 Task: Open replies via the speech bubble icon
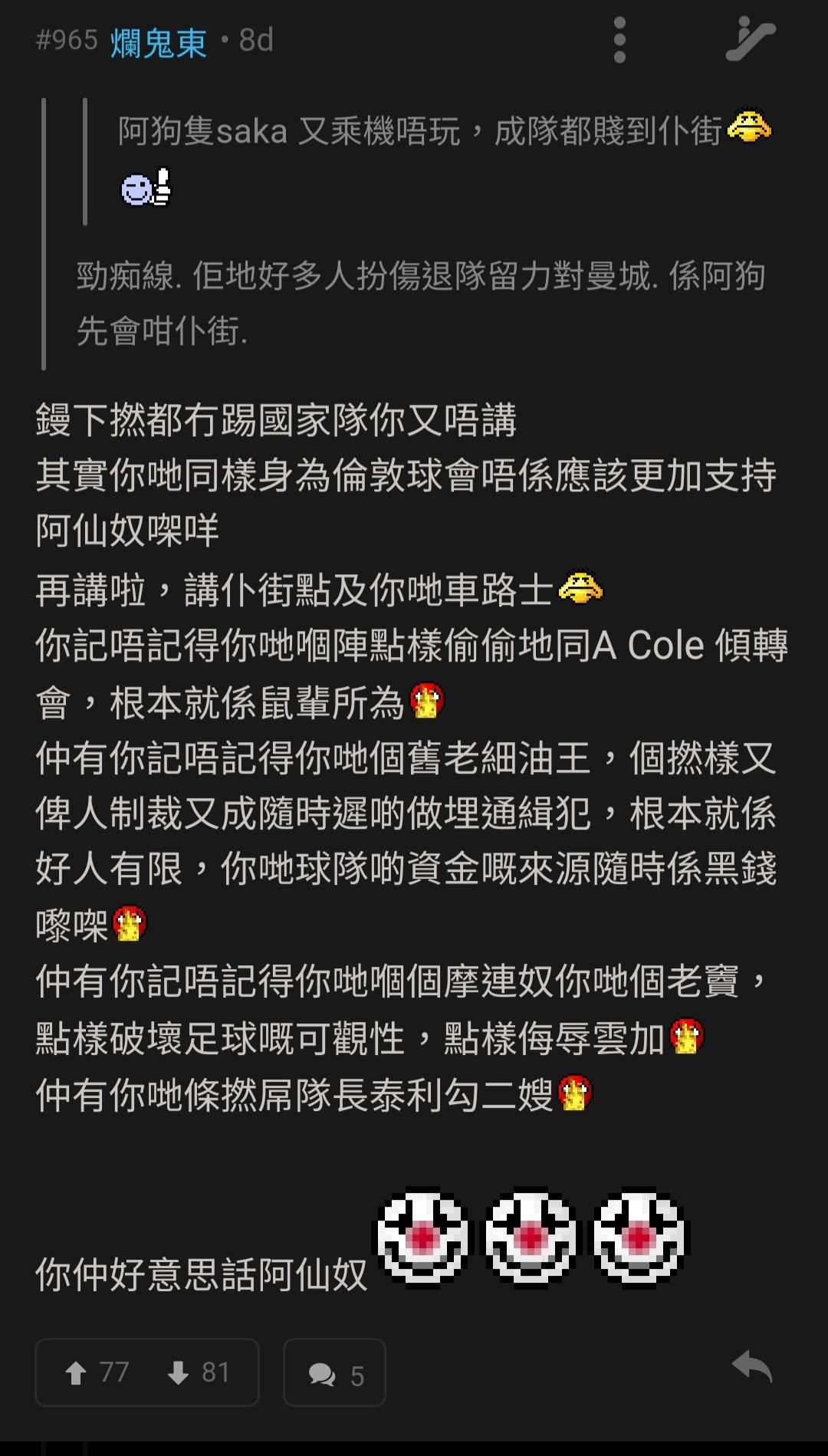point(323,1372)
